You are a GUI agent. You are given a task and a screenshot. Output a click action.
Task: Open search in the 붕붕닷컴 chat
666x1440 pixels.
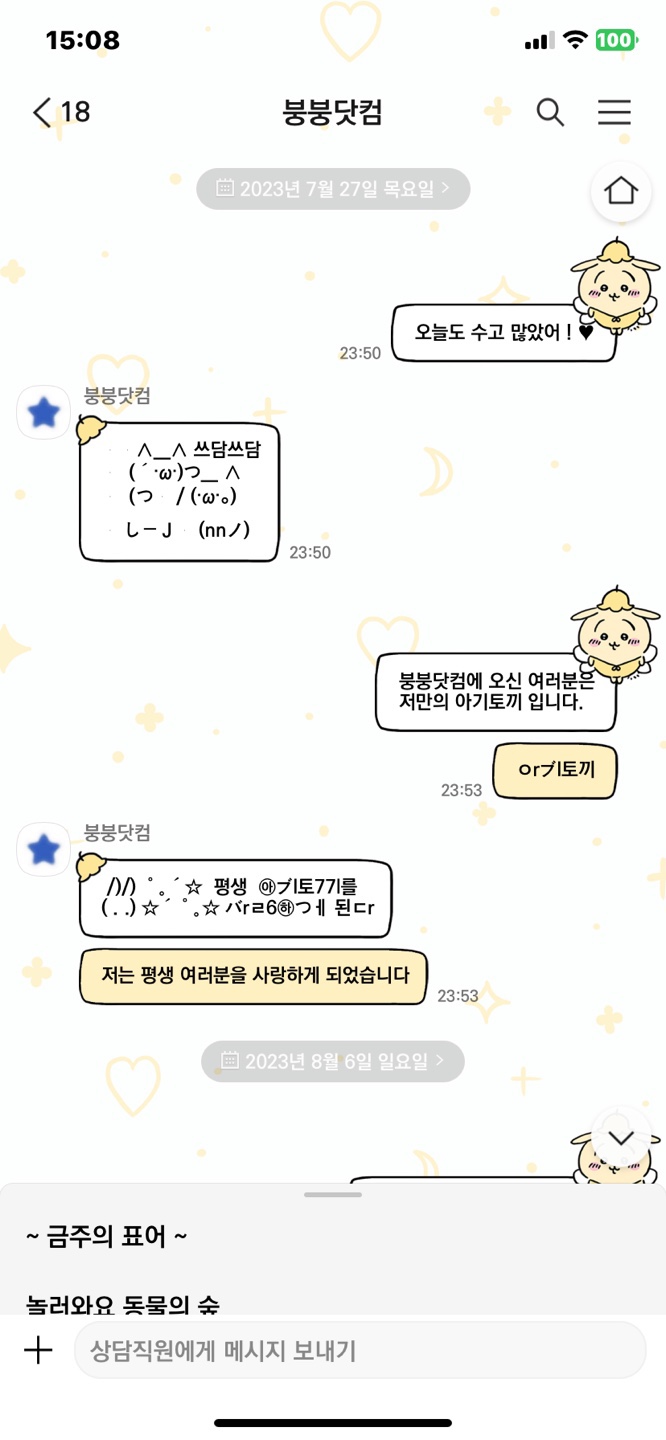click(x=550, y=112)
